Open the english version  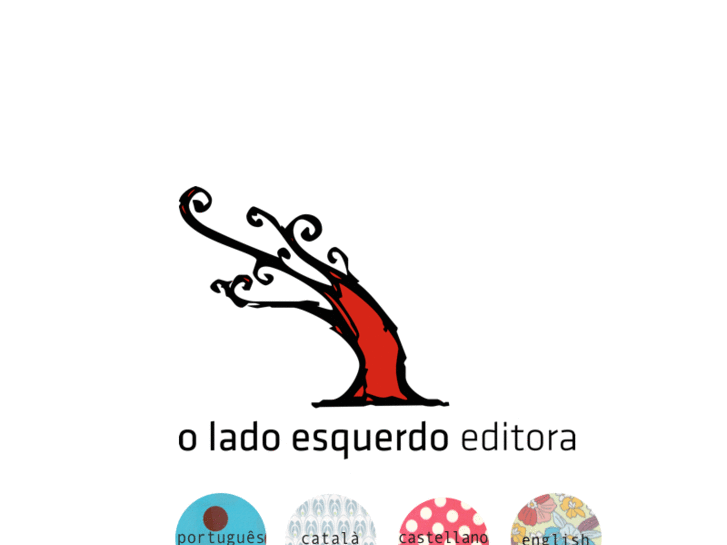[555, 524]
